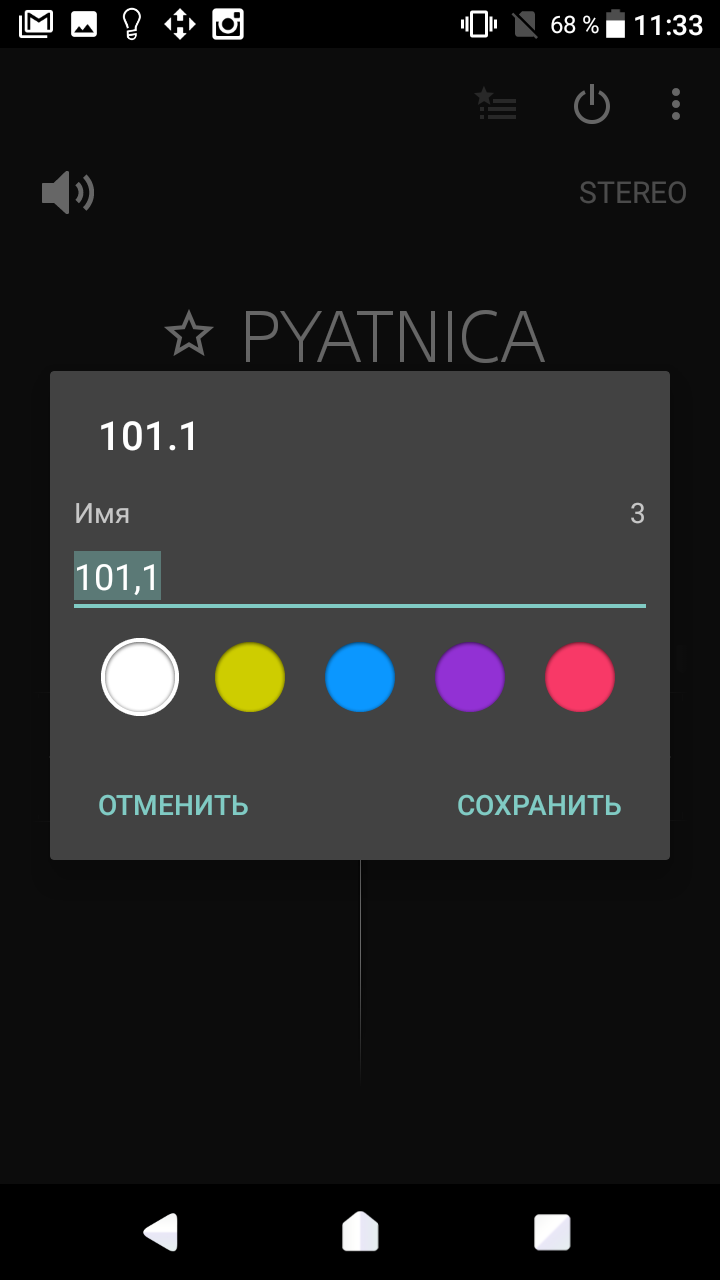Save the station with СОХРАНИТЬ
The height and width of the screenshot is (1280, 720).
pyautogui.click(x=539, y=805)
